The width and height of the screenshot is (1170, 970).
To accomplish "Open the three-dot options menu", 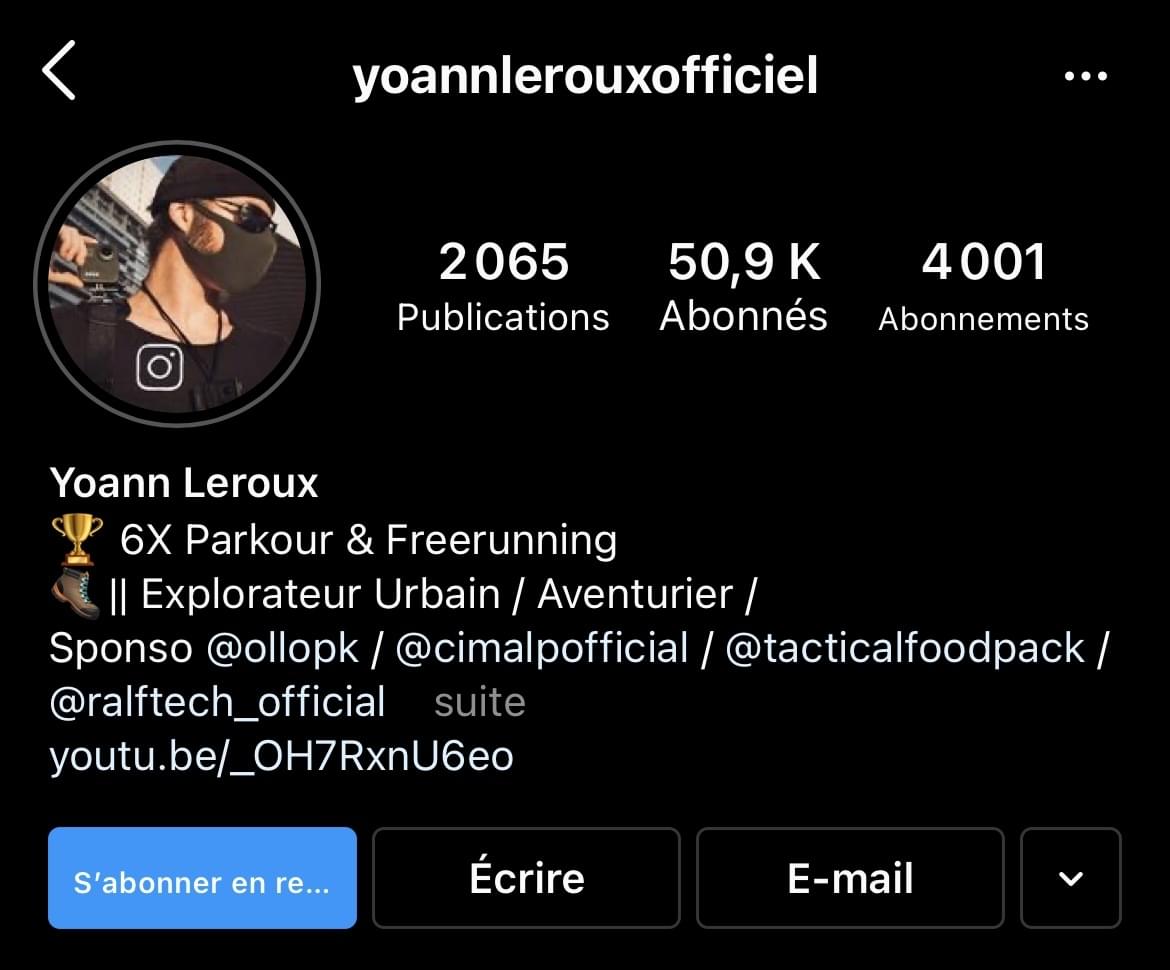I will [1085, 76].
